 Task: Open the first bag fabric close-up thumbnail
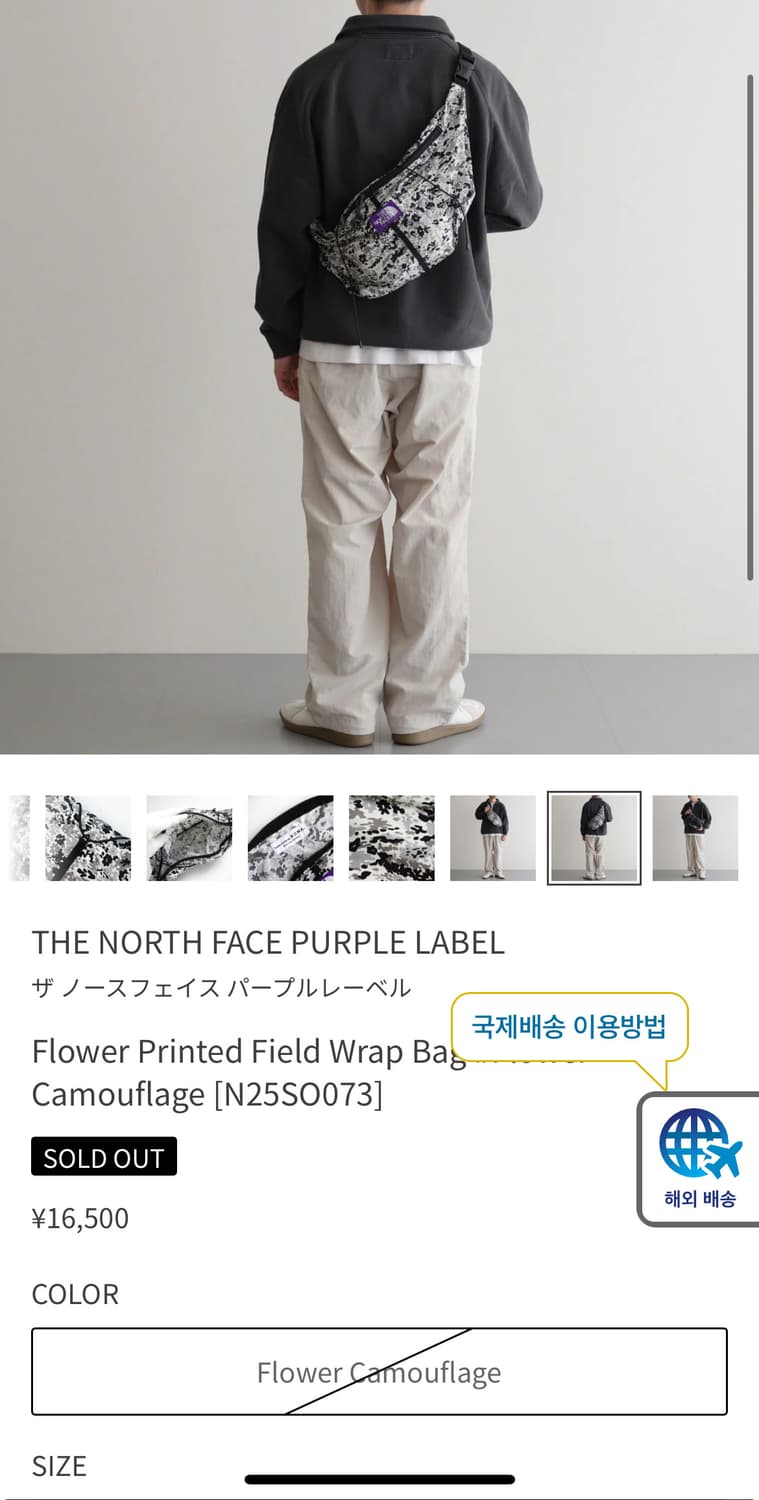(x=87, y=838)
